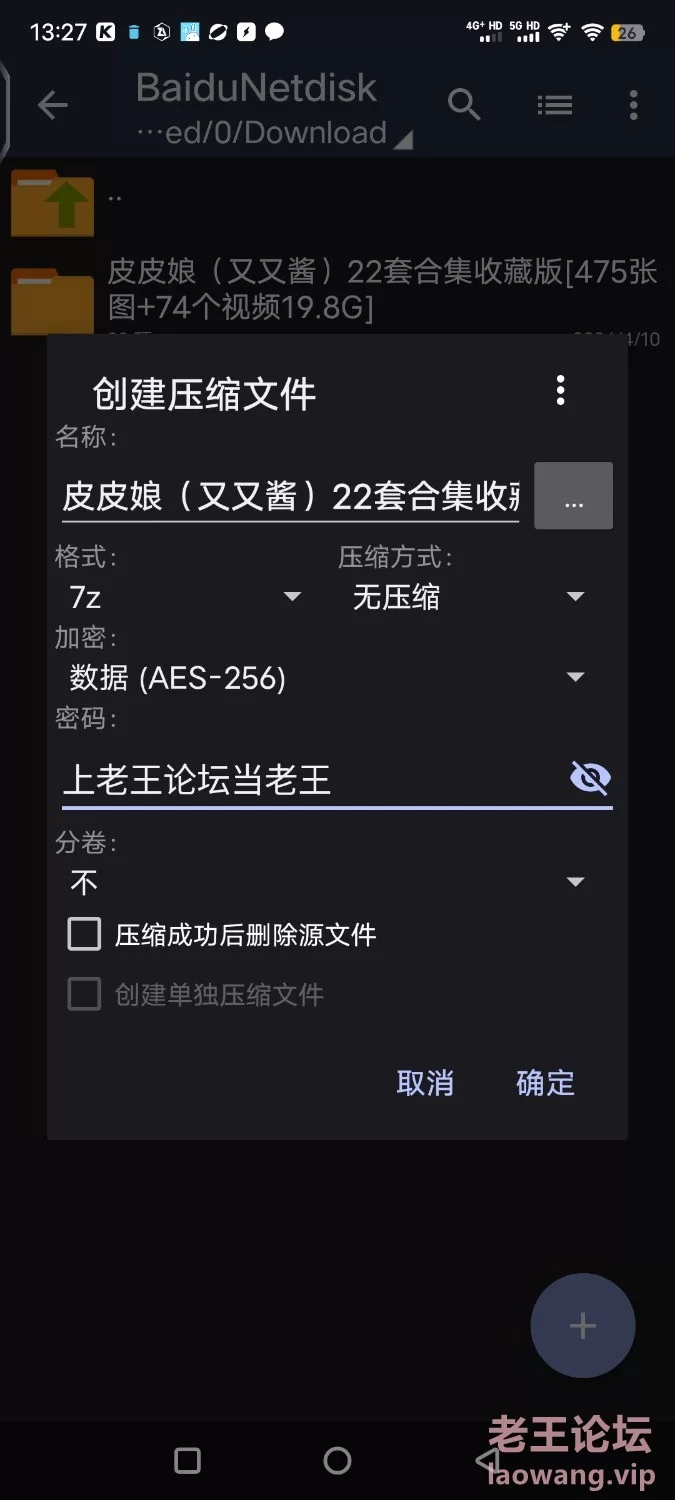The image size is (675, 1500).
Task: Open recent apps from navigation bar
Action: (x=187, y=1460)
